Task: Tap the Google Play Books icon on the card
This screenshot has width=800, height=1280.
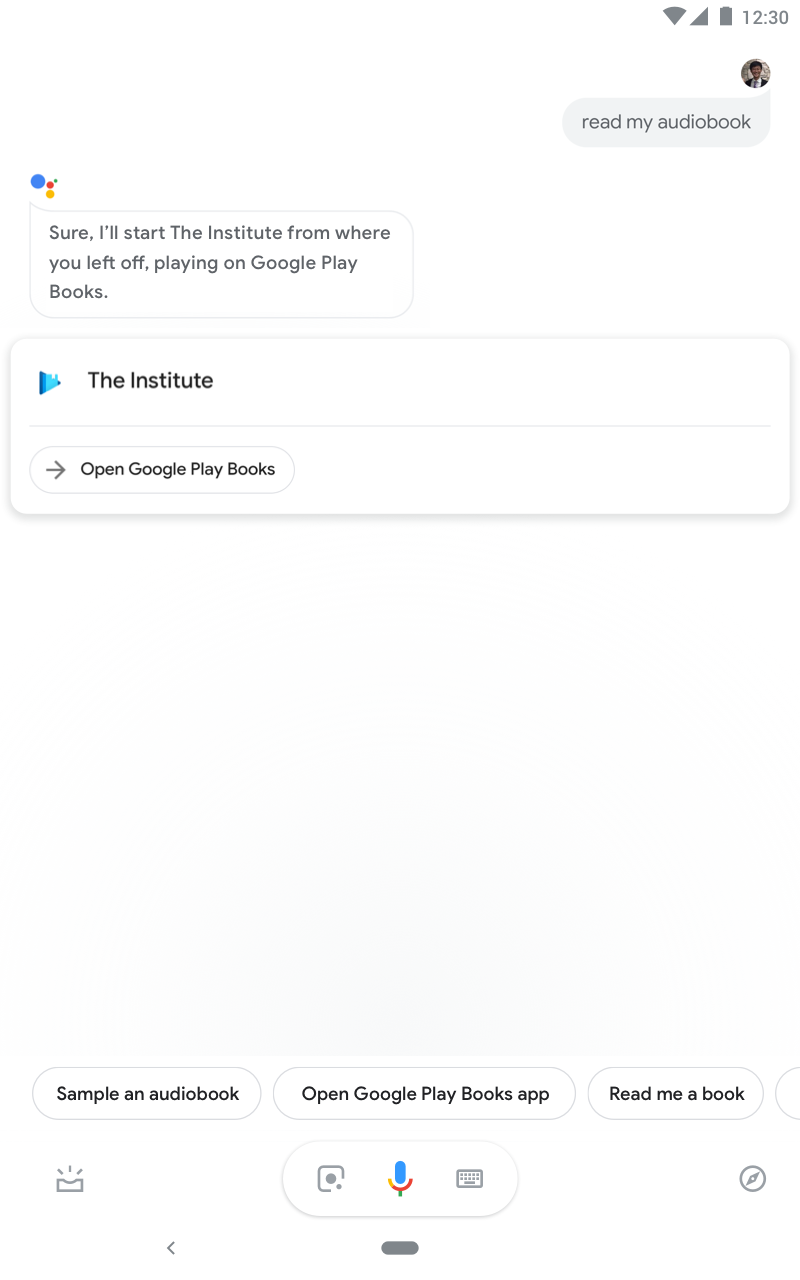Action: click(x=50, y=381)
